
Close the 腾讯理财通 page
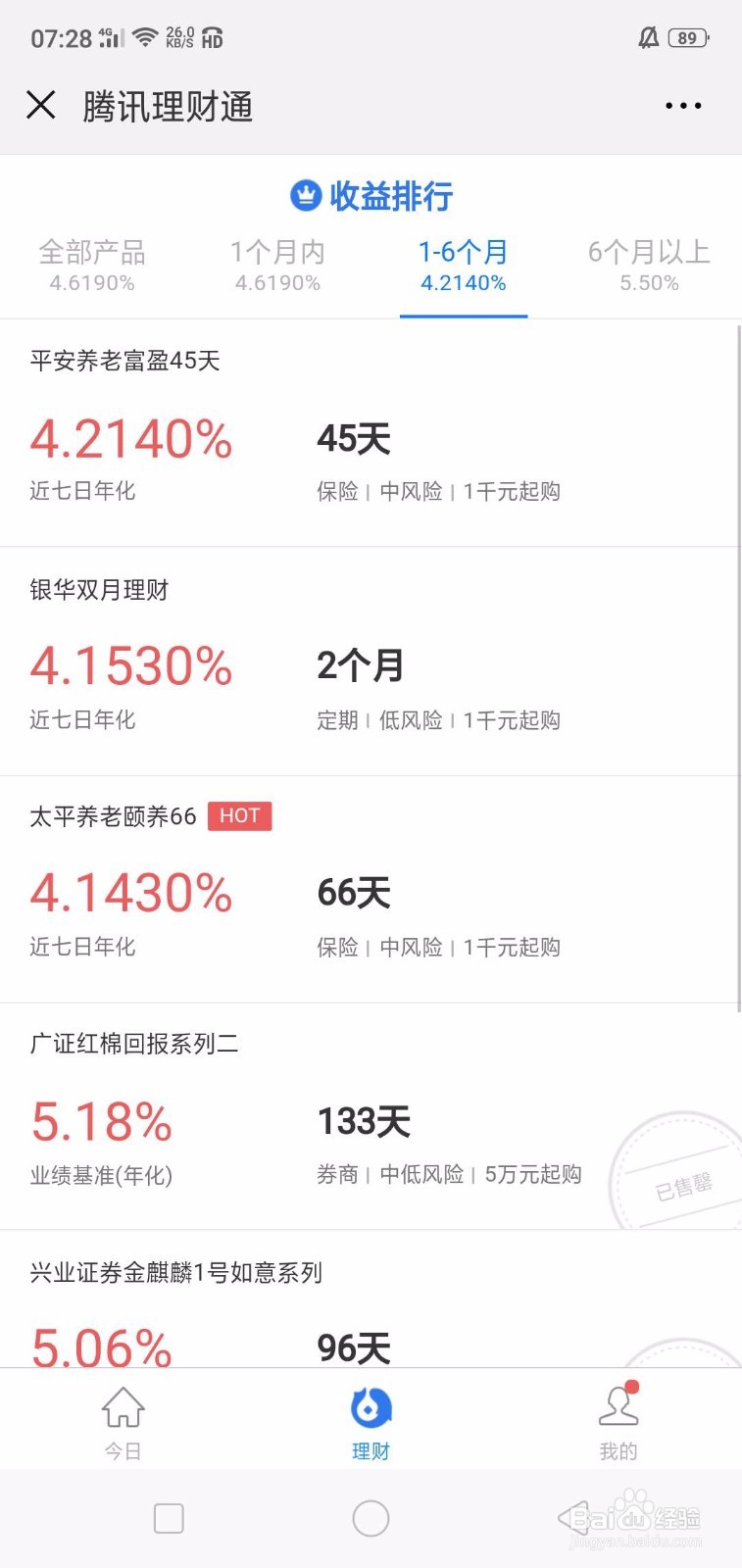pos(40,105)
